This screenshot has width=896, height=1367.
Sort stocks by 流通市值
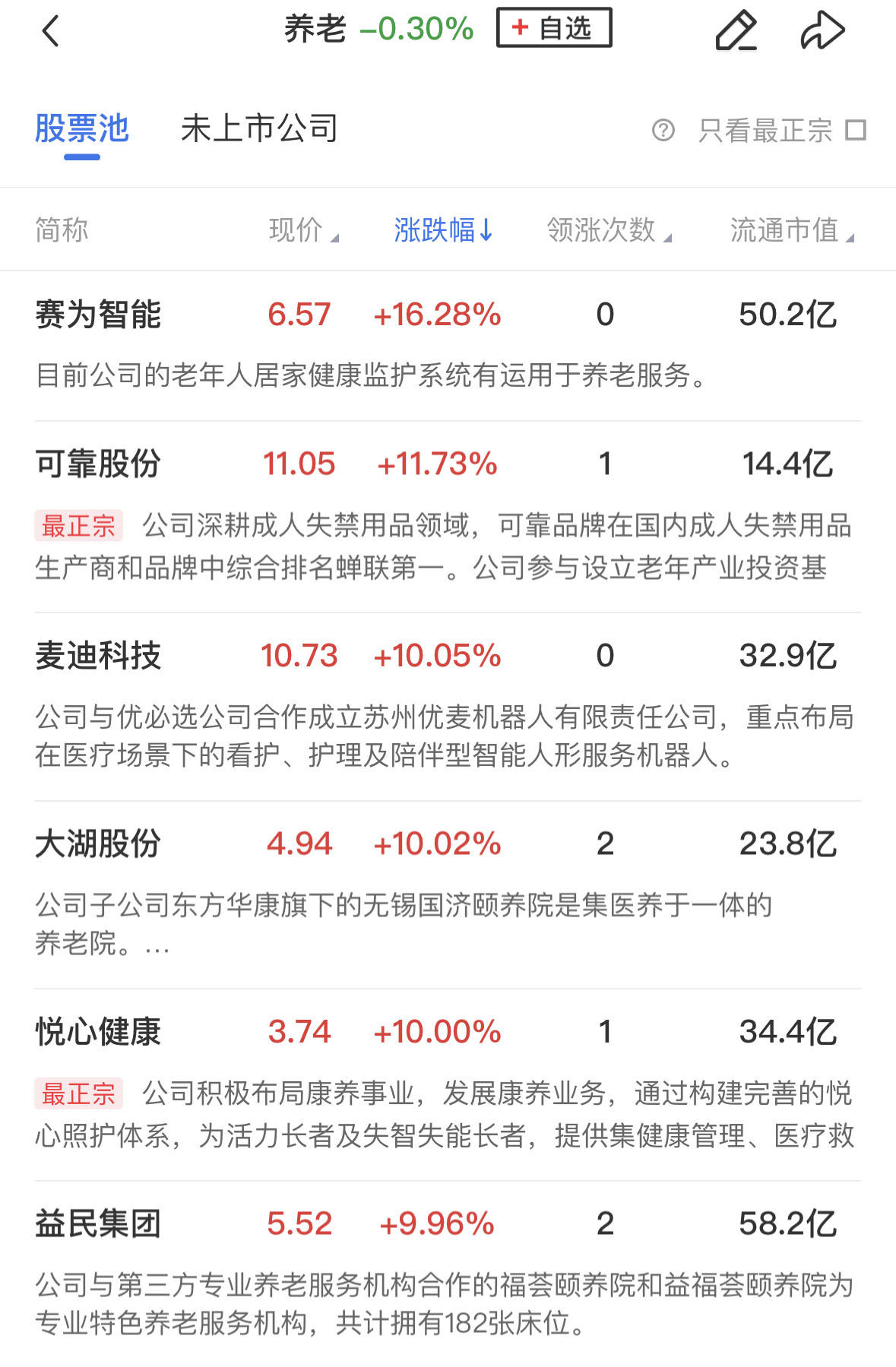coord(791,229)
